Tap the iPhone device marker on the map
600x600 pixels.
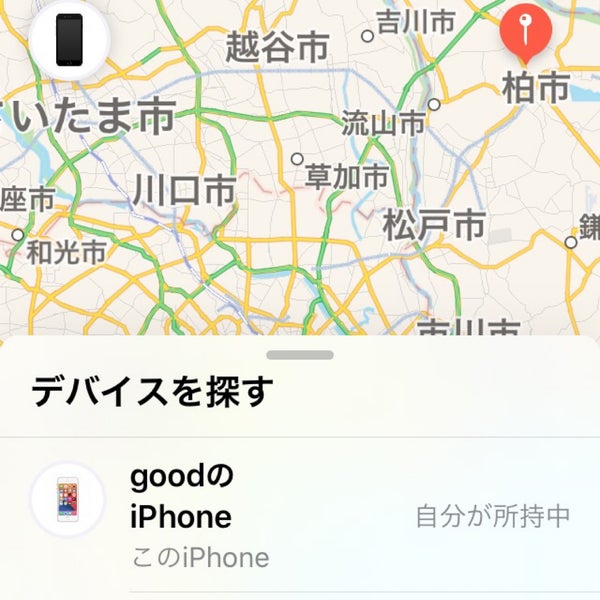click(x=69, y=40)
